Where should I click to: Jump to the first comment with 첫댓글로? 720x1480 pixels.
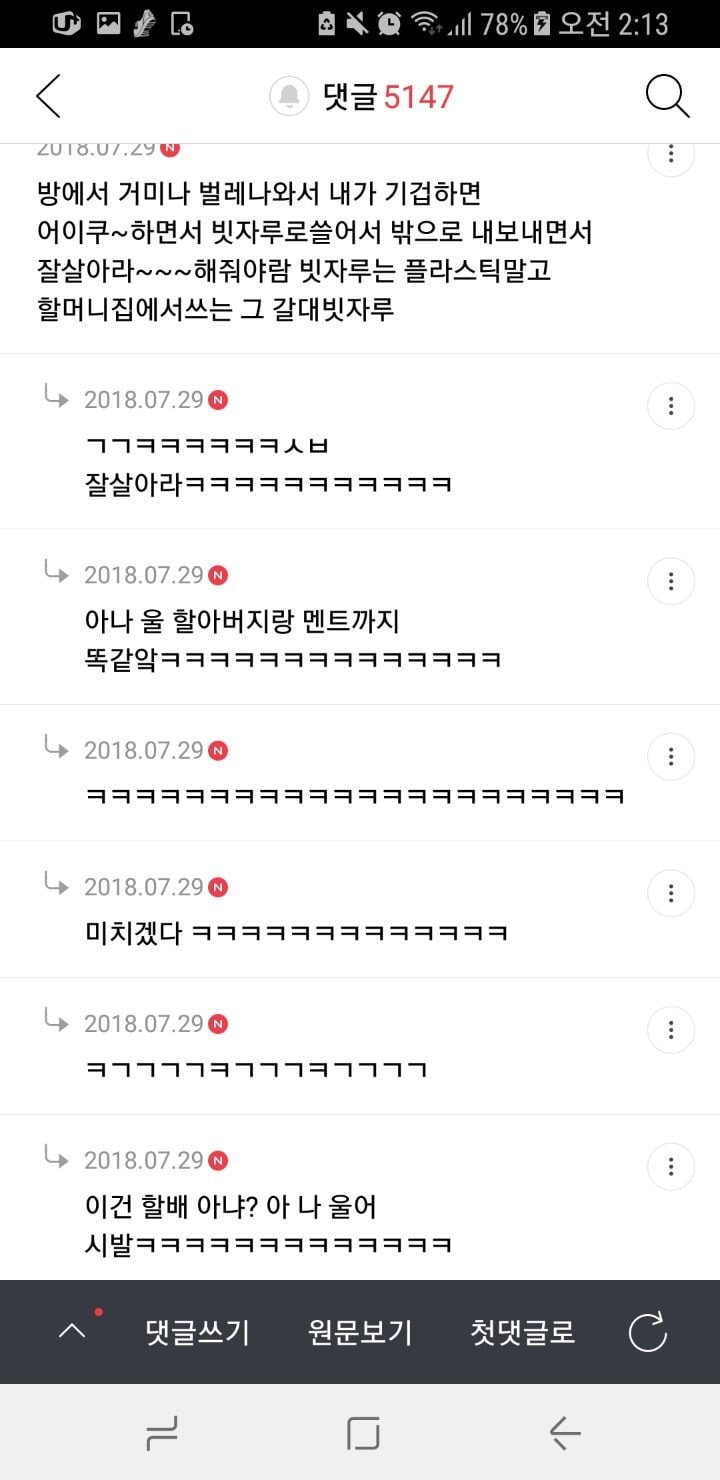coord(523,1332)
